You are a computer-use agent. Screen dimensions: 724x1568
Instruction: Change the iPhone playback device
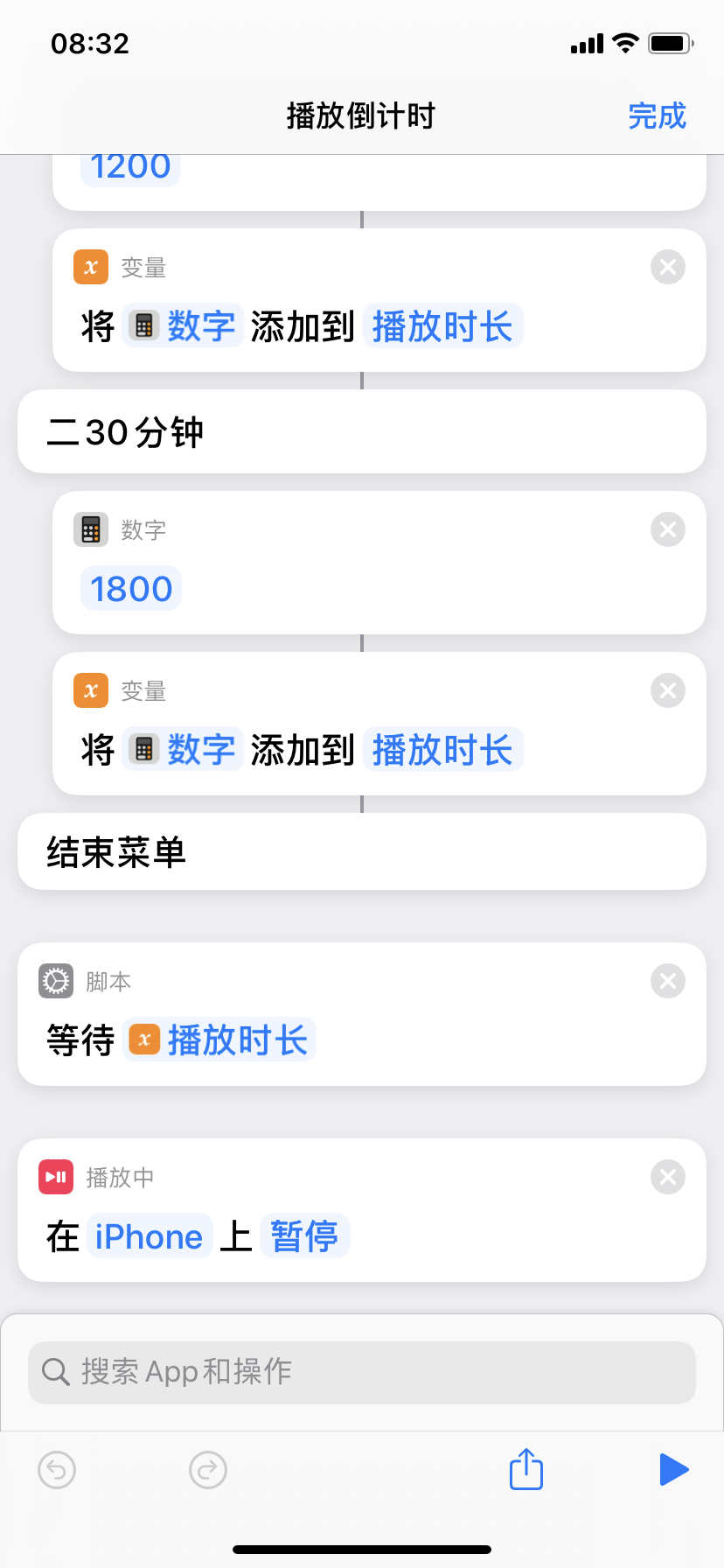[149, 1236]
